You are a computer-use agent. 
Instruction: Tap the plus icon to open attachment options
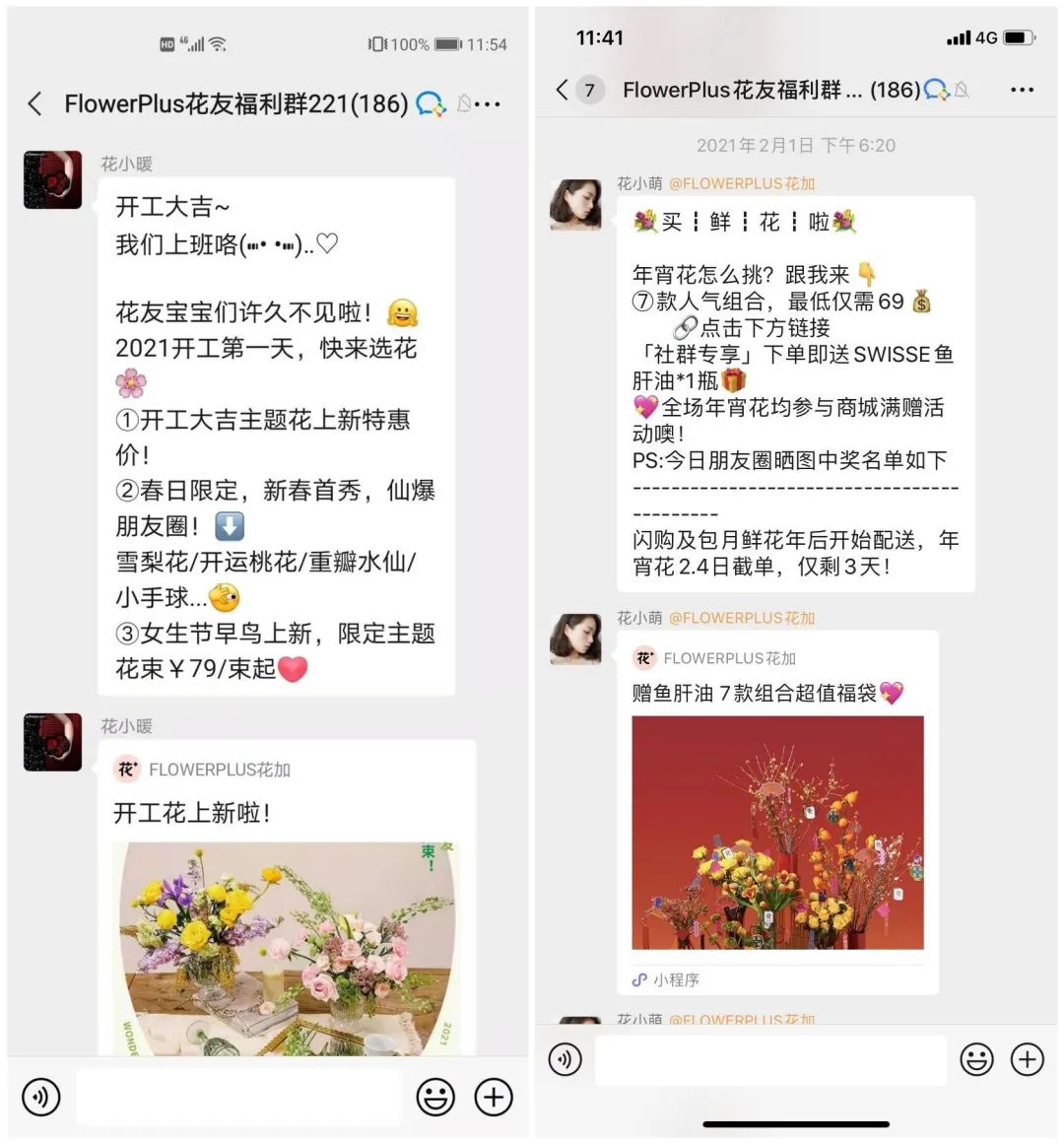point(493,1097)
